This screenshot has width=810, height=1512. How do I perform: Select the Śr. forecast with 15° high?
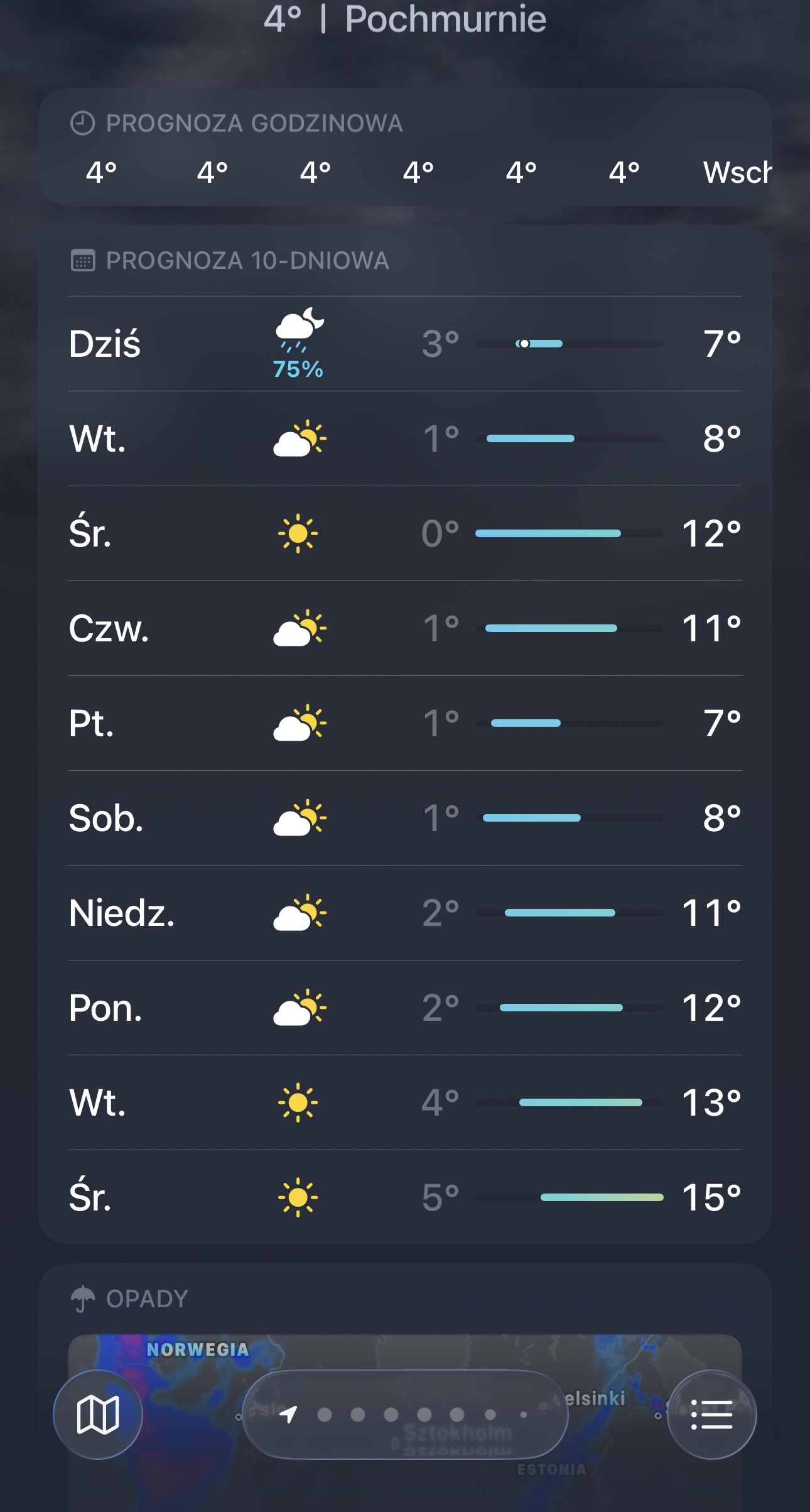click(x=405, y=1197)
